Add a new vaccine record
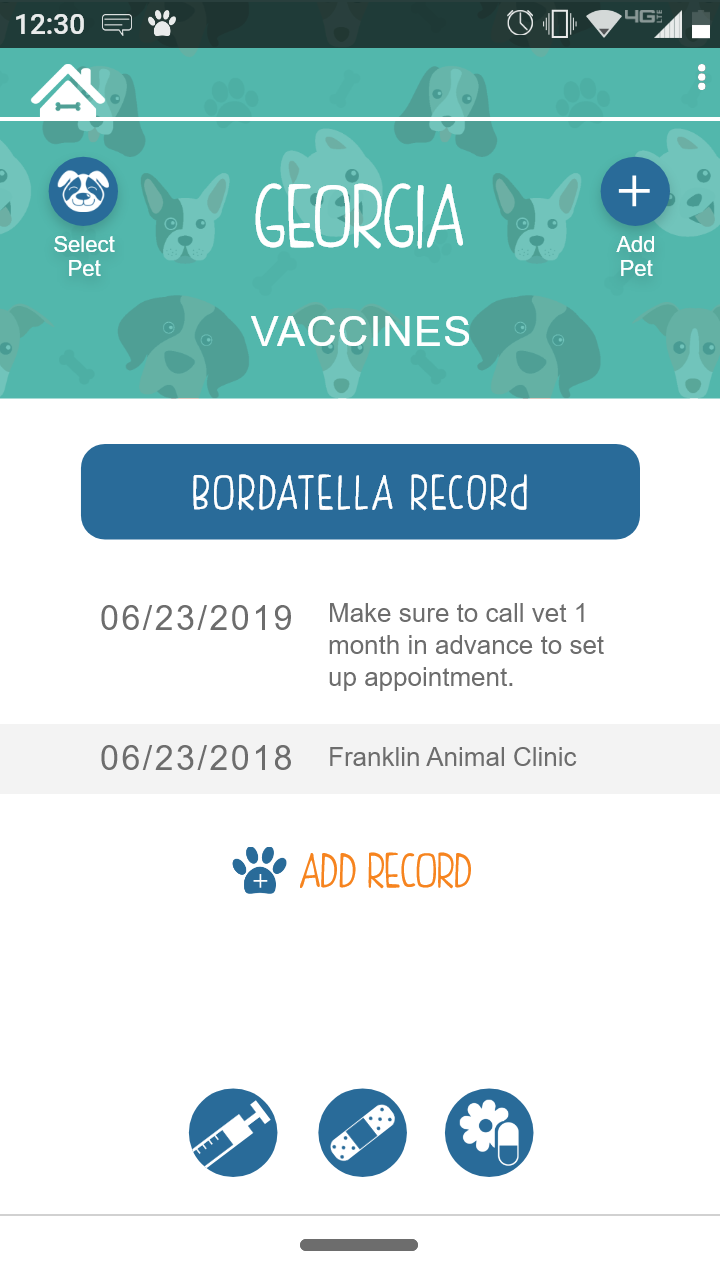Viewport: 720px width, 1278px height. click(352, 871)
